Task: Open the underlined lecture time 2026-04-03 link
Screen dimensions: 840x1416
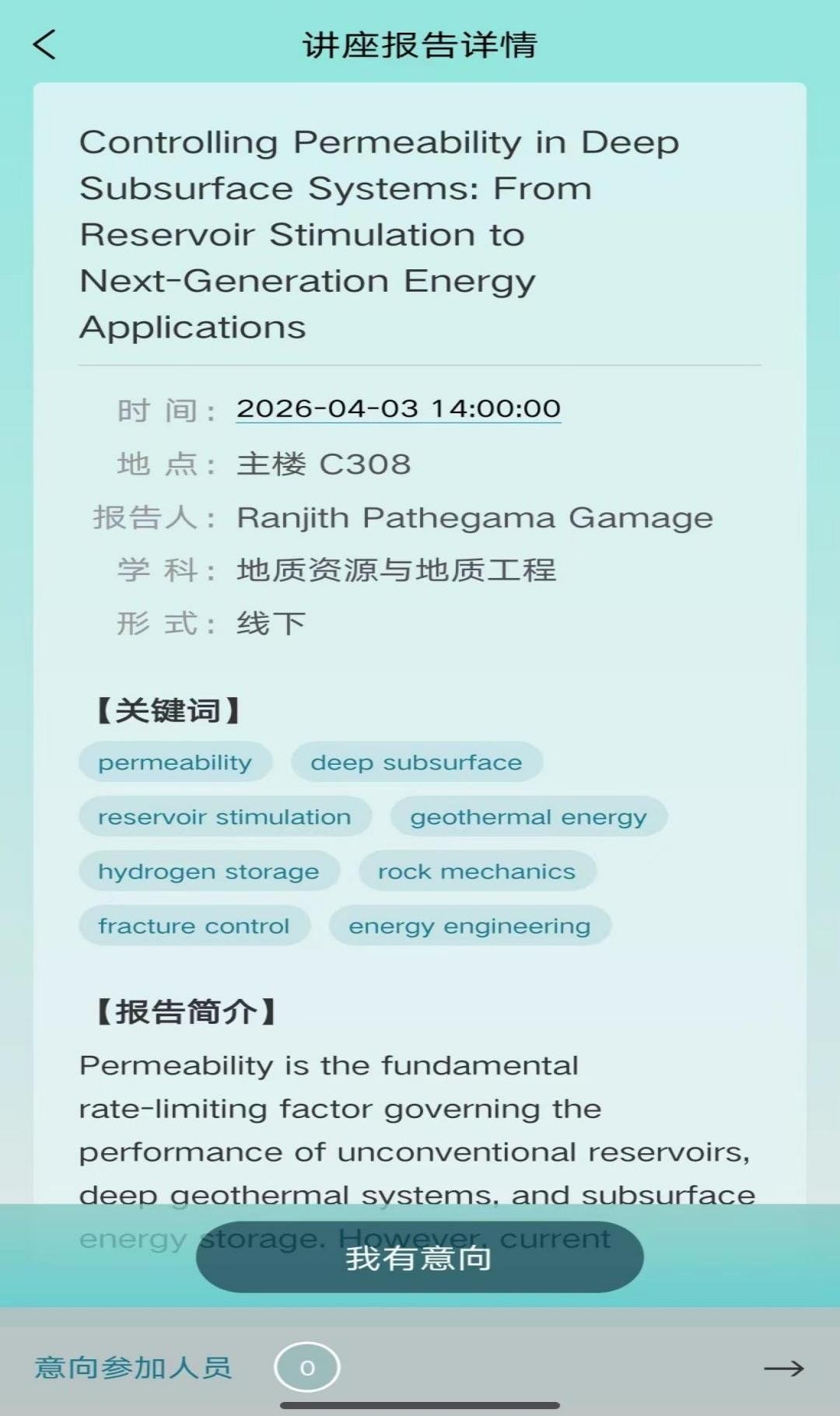Action: (397, 408)
